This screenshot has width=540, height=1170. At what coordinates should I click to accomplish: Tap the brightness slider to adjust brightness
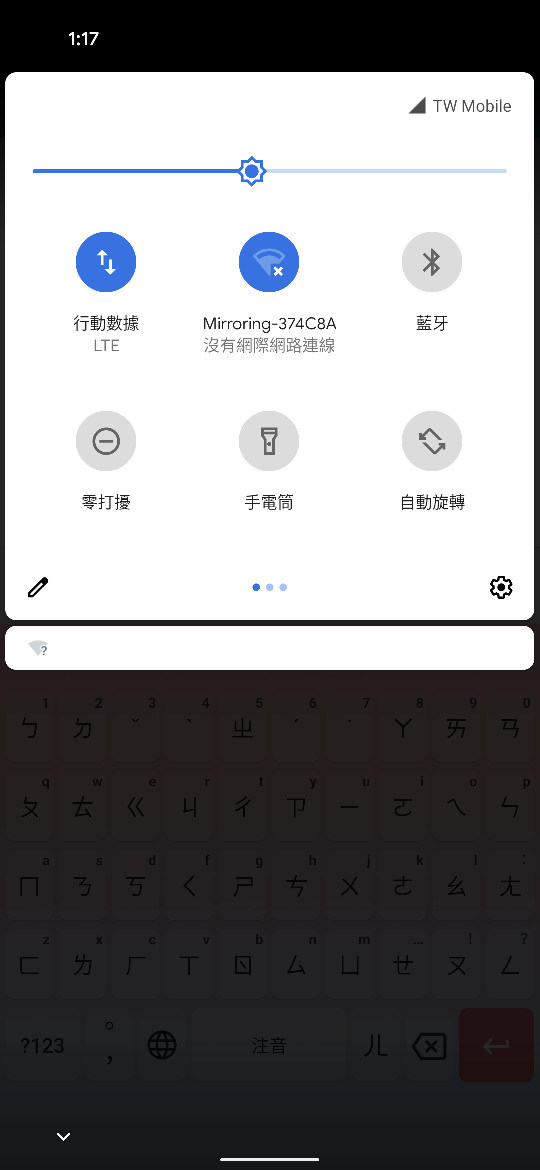(x=269, y=172)
